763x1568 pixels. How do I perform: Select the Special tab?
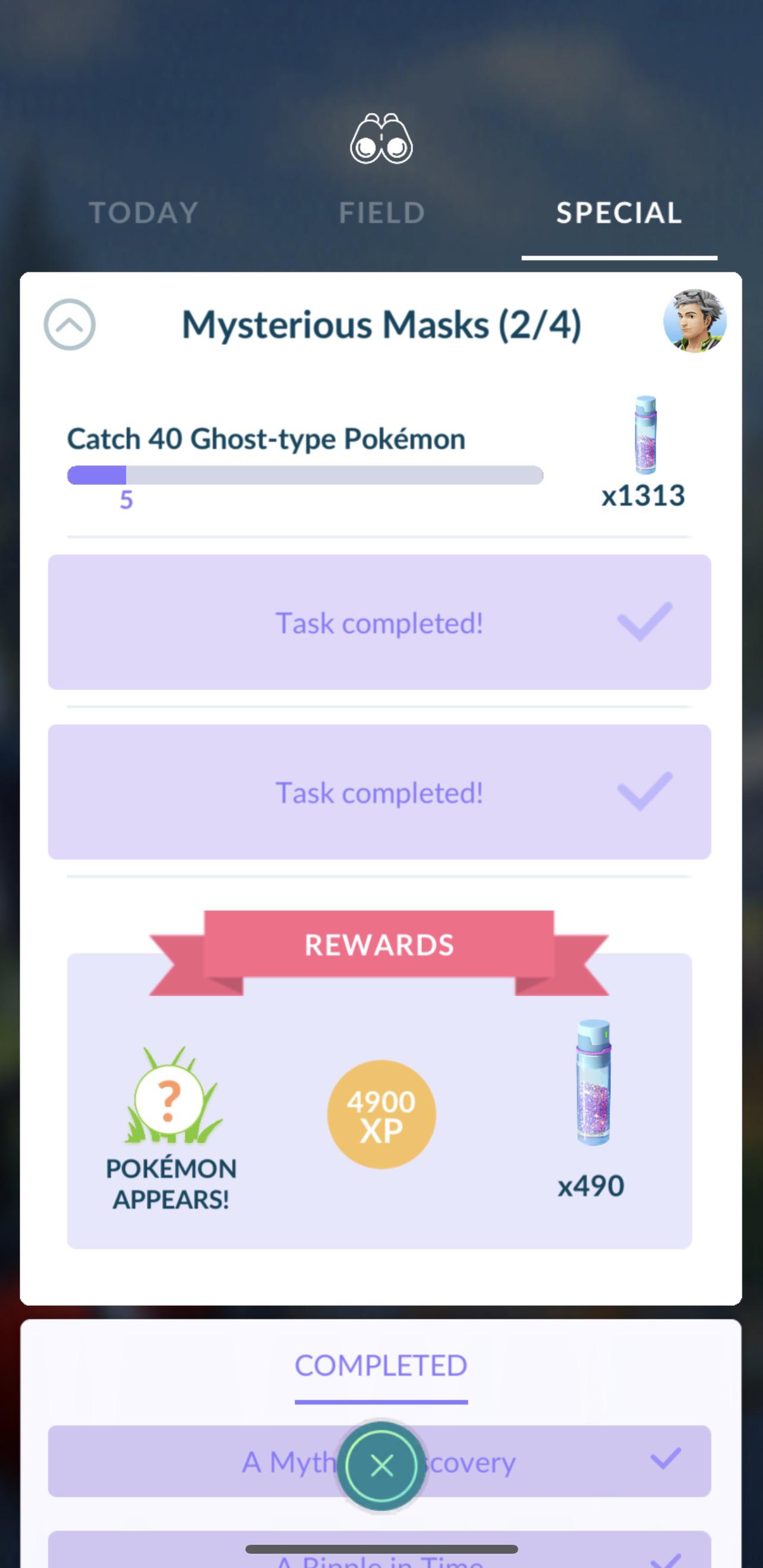click(x=619, y=213)
